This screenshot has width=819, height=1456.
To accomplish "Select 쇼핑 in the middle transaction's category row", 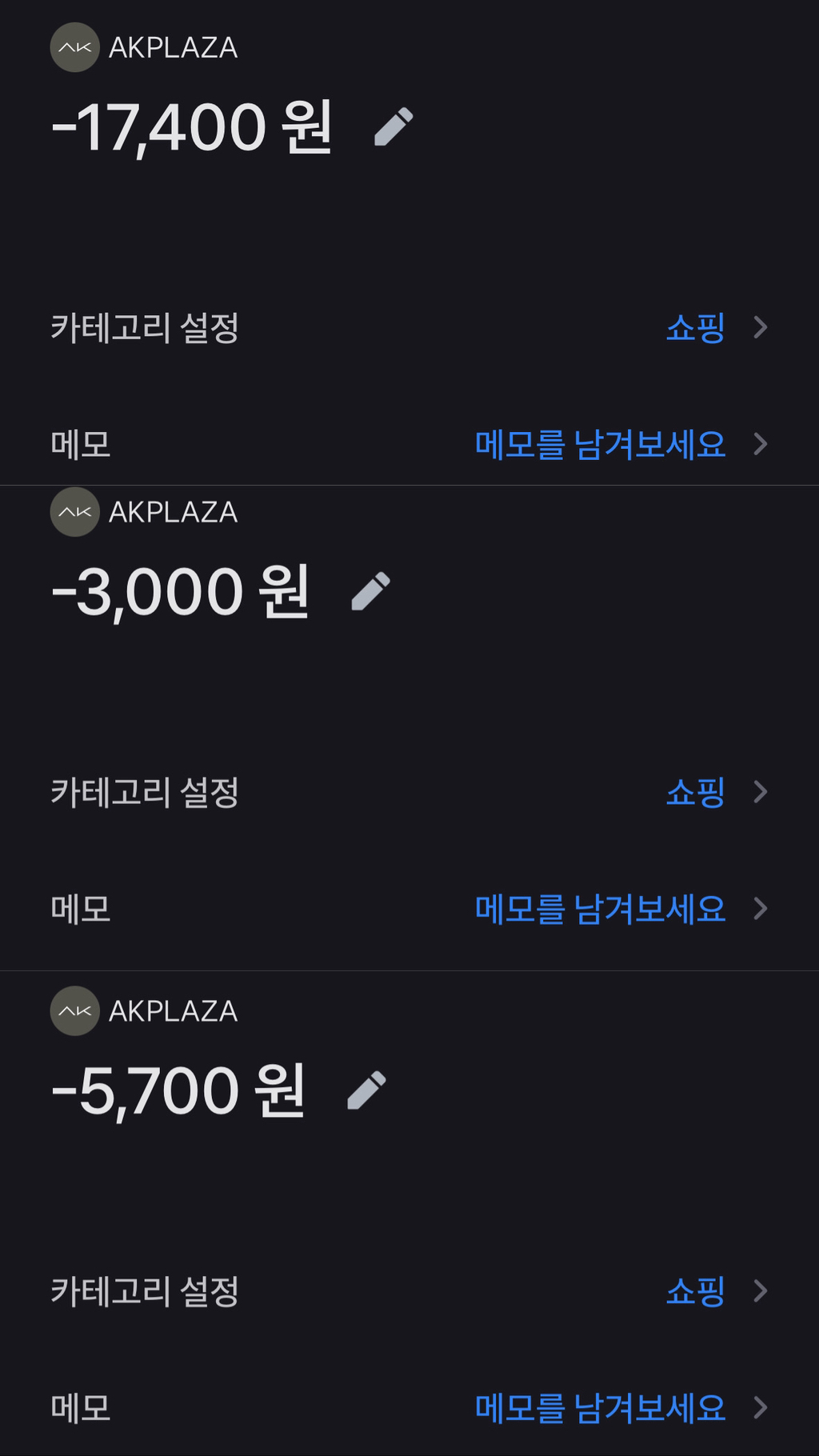I will 693,792.
